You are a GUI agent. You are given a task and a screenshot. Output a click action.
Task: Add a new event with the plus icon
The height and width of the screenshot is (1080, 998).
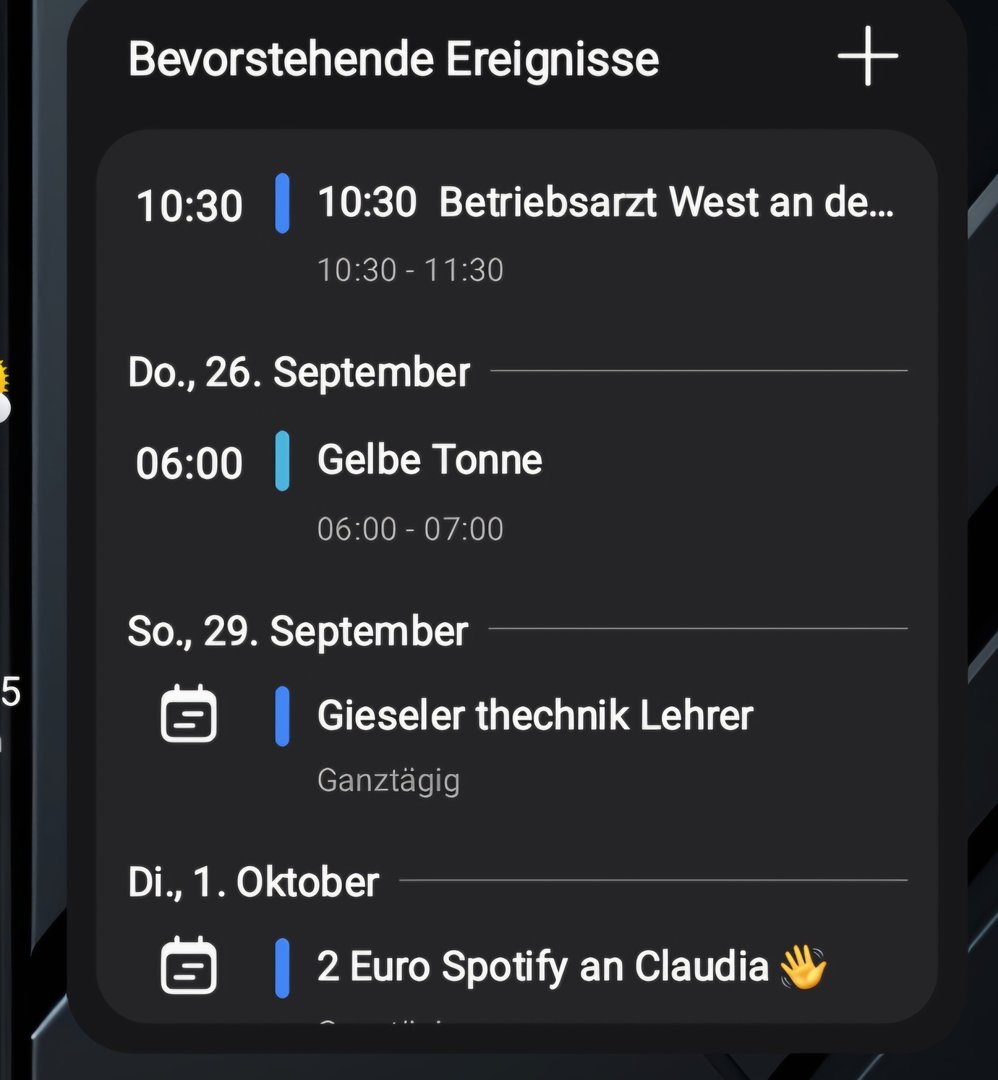(x=867, y=57)
